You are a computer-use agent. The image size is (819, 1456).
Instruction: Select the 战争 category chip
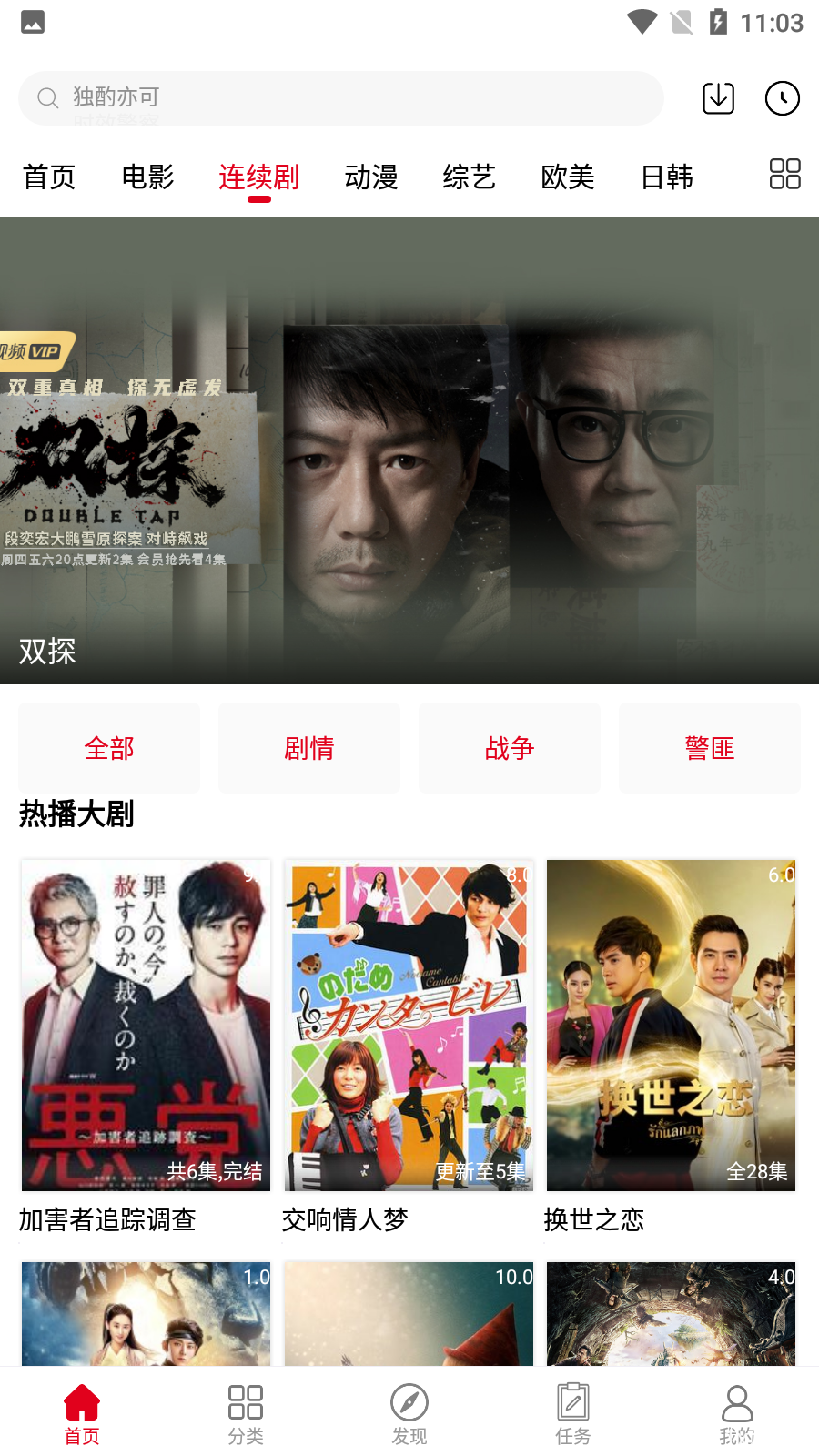tap(510, 748)
